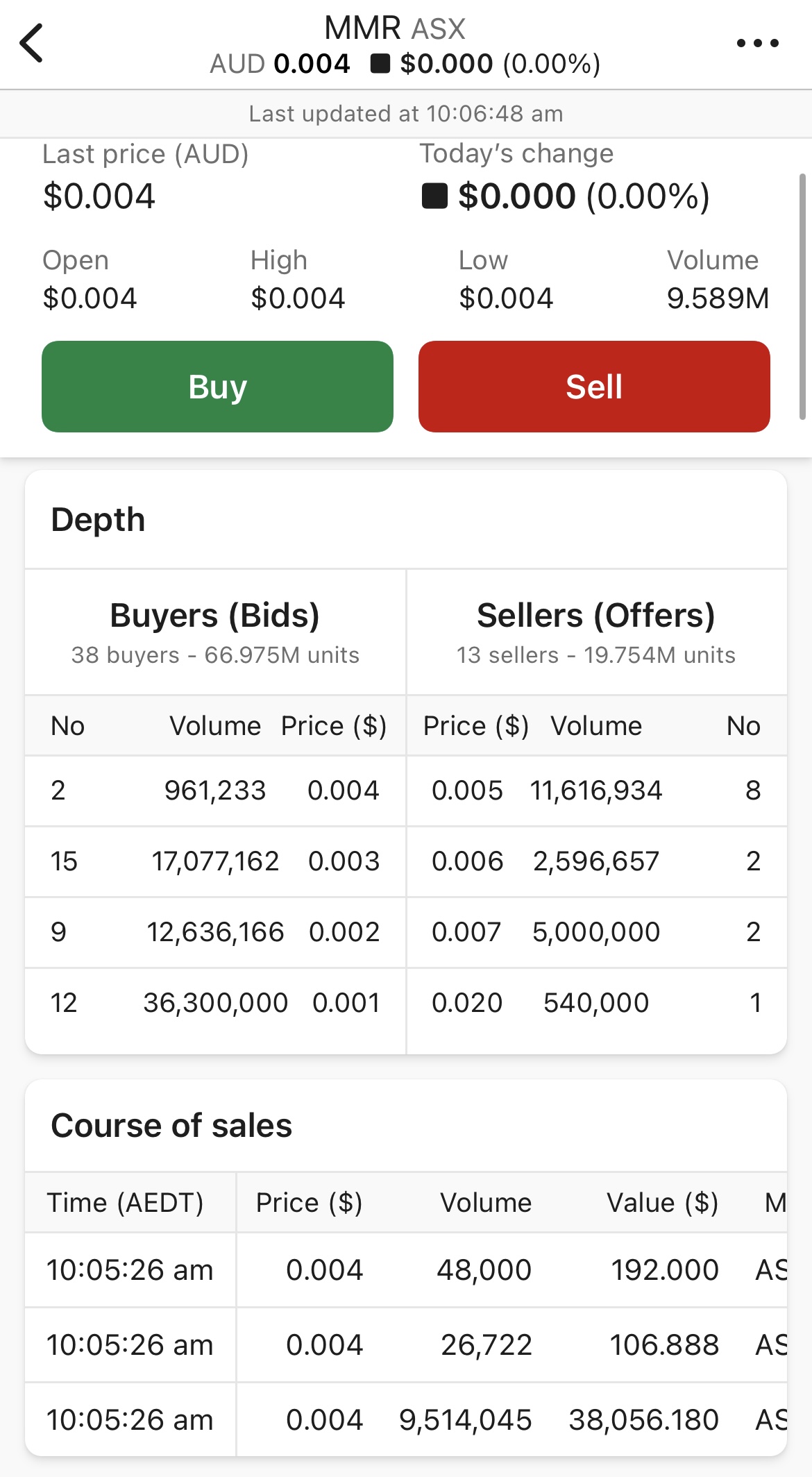The width and height of the screenshot is (812, 1477).
Task: Go back using the top-left arrow
Action: click(x=31, y=43)
